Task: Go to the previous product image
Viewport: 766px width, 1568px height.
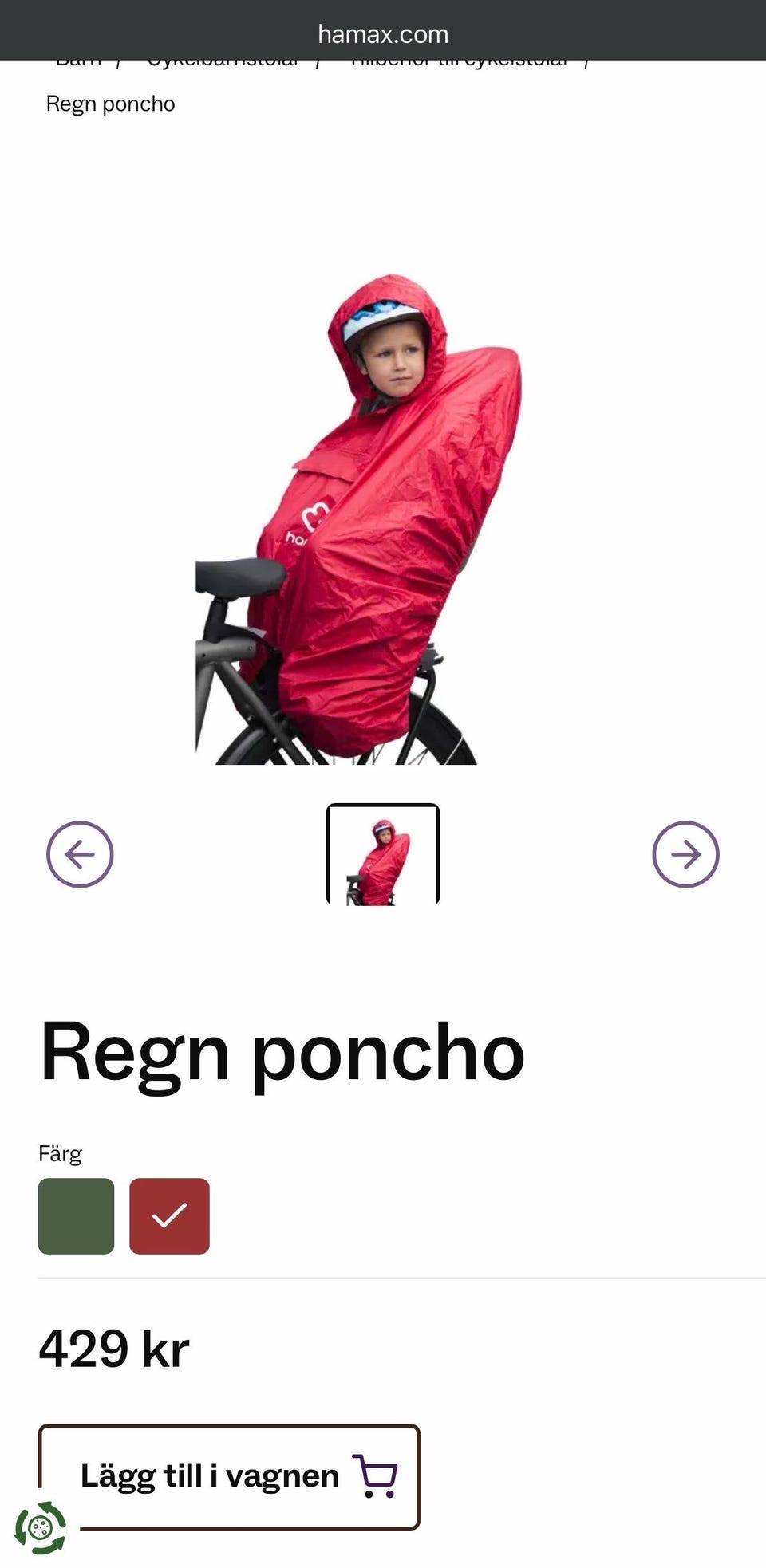Action: (x=80, y=854)
